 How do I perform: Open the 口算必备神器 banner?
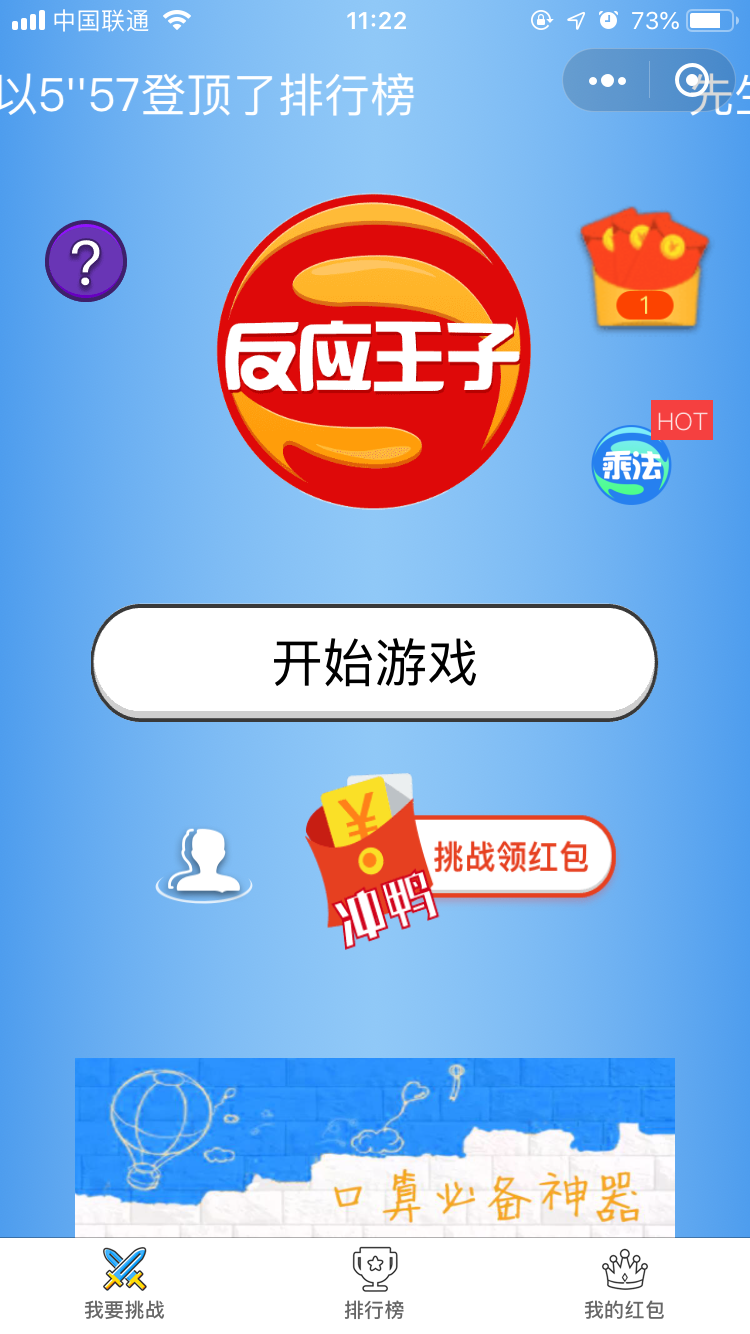(374, 1147)
